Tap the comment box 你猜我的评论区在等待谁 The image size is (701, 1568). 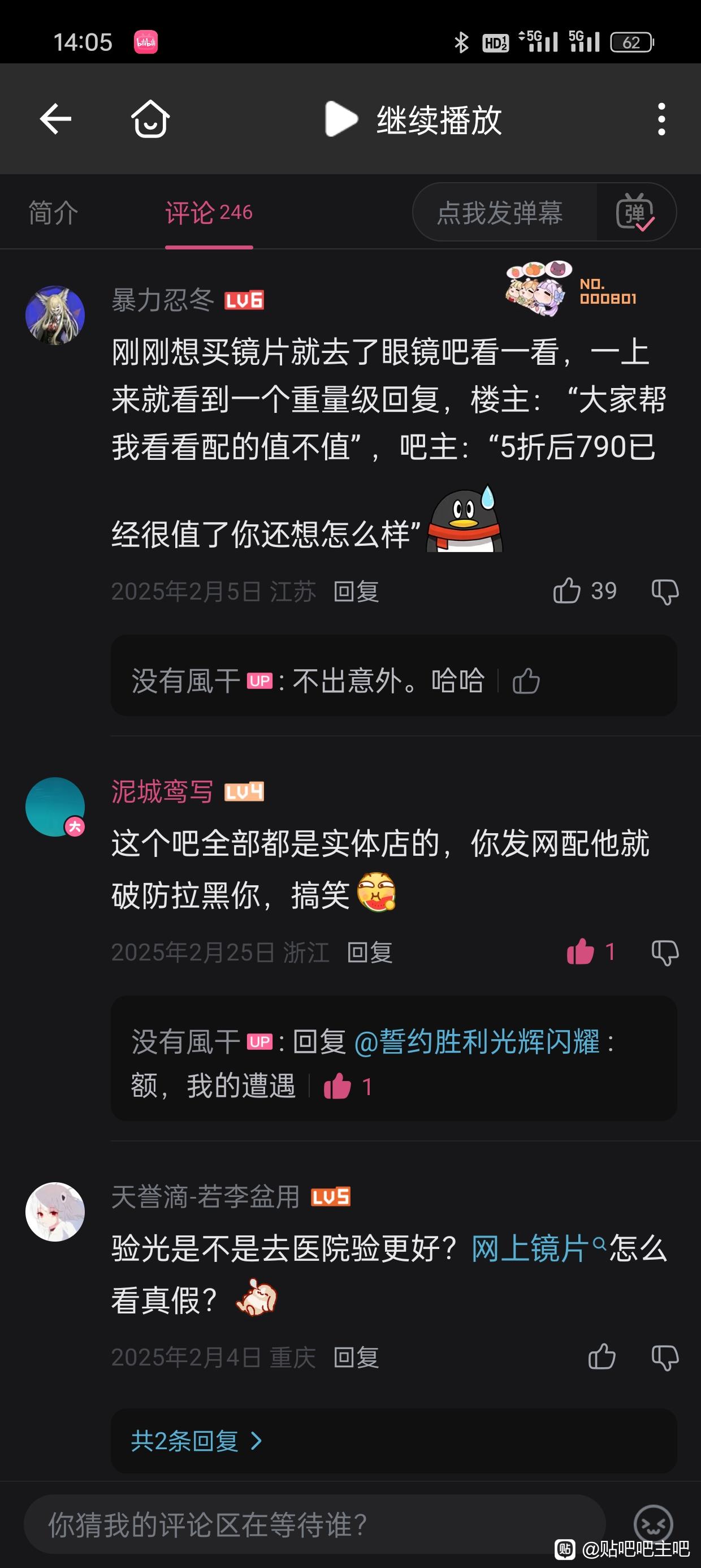point(314,1525)
